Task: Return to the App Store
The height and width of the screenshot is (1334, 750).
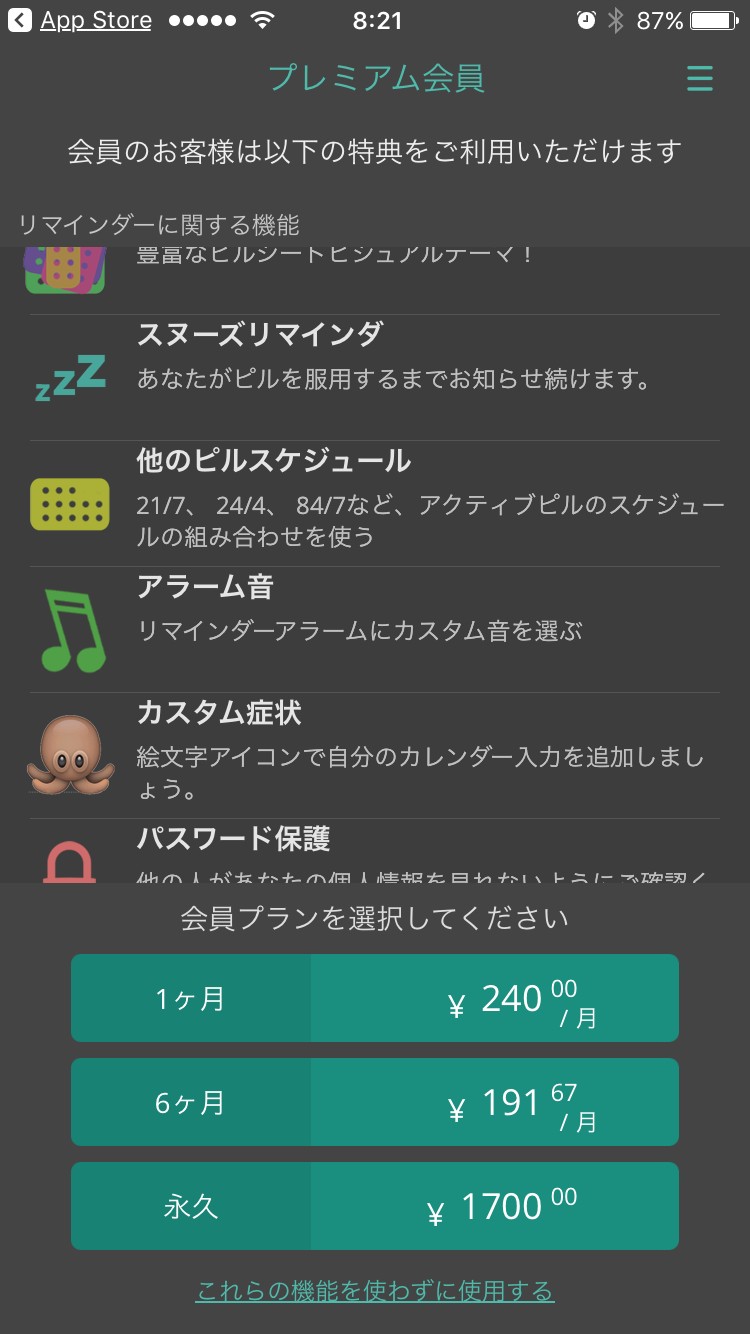Action: pos(82,20)
